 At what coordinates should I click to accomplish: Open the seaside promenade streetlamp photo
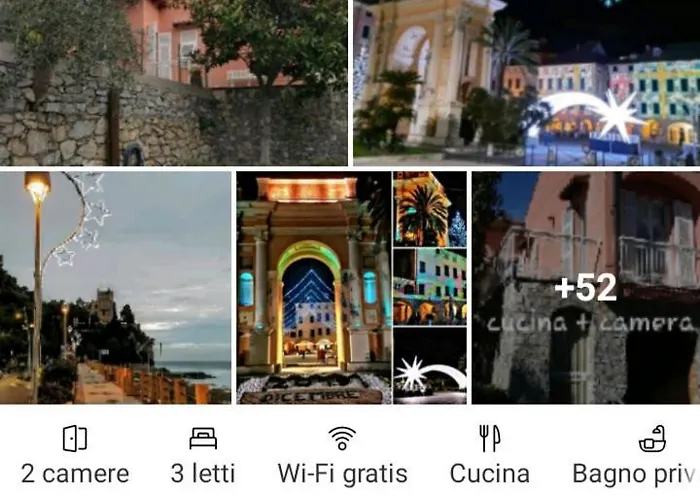pyautogui.click(x=115, y=288)
